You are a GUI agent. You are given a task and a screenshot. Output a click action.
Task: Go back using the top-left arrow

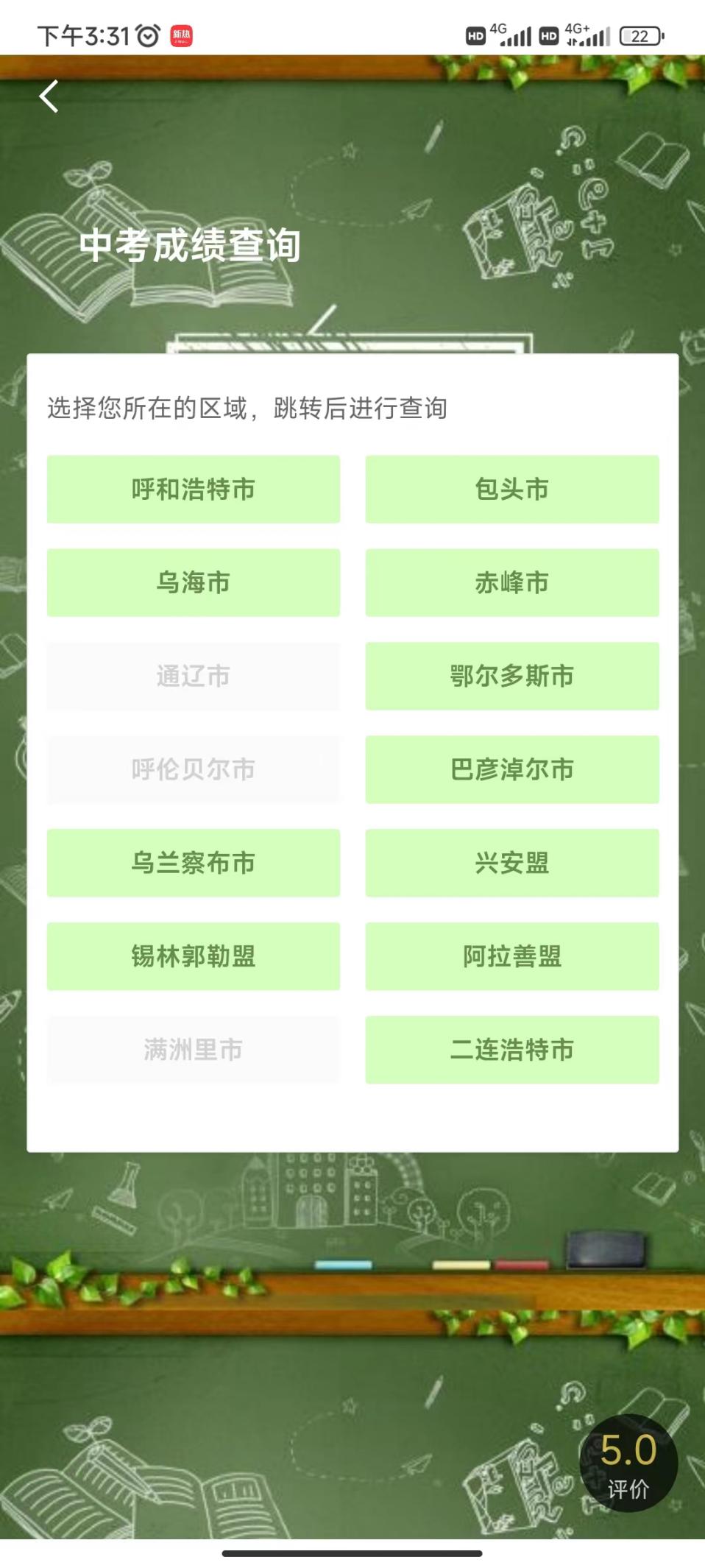point(49,96)
